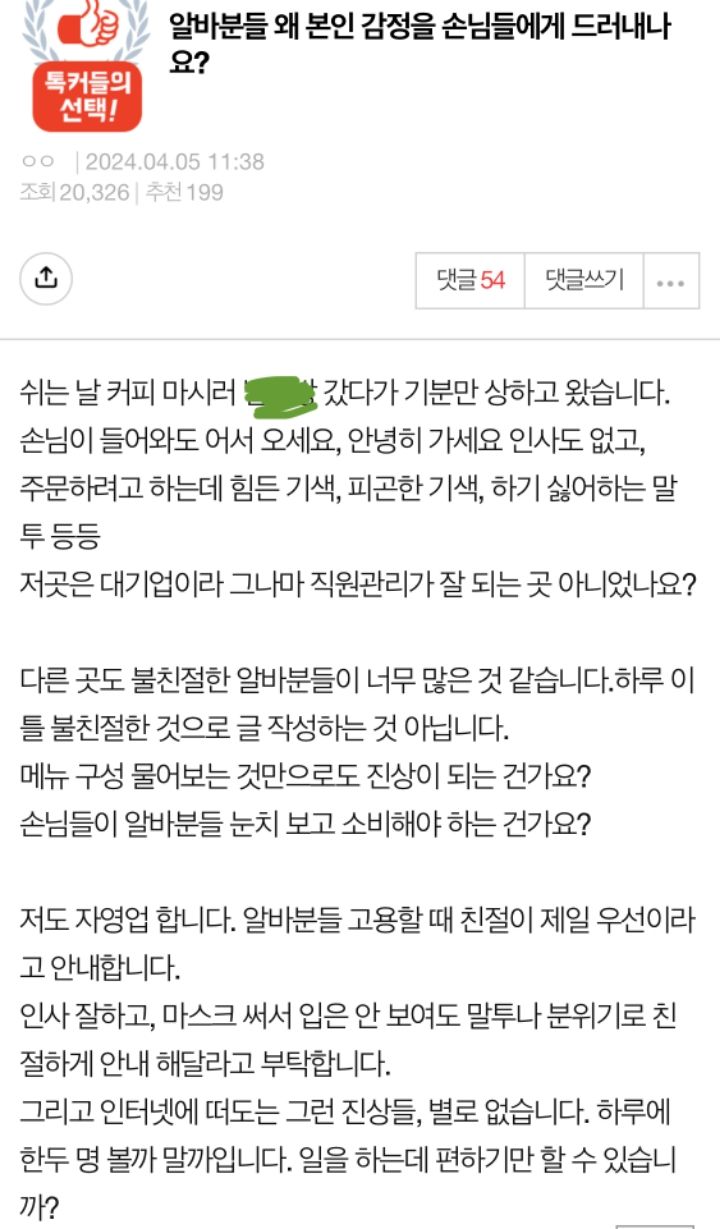720x1229 pixels.
Task: Share this post via the share icon
Action: [x=46, y=279]
